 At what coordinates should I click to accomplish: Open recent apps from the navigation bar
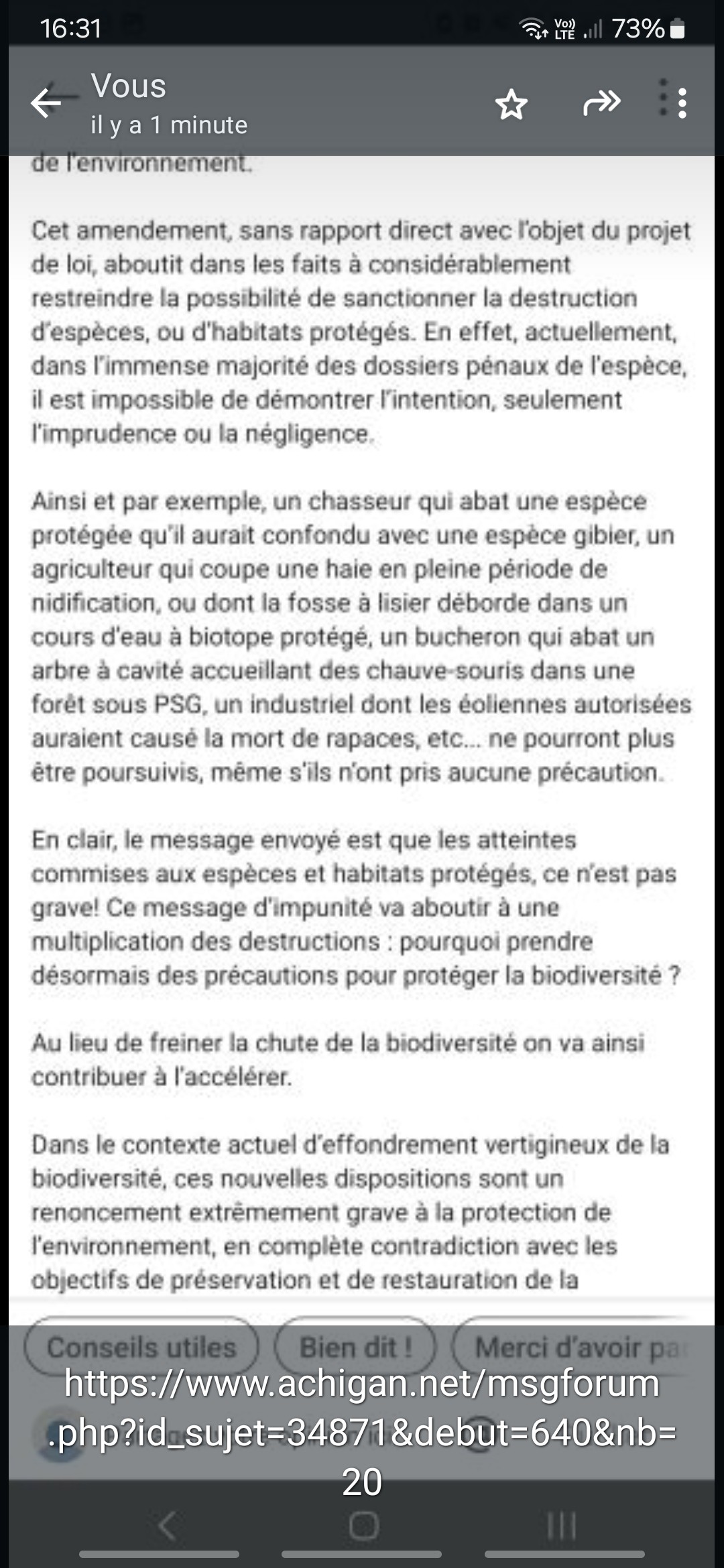point(562,1526)
